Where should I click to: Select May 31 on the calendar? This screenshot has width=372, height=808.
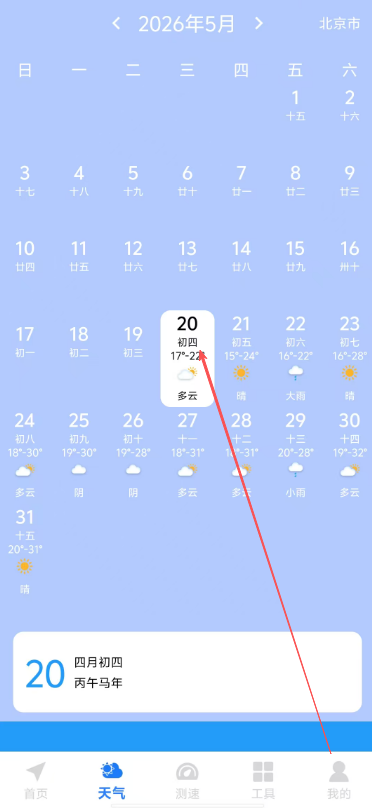pyautogui.click(x=25, y=551)
